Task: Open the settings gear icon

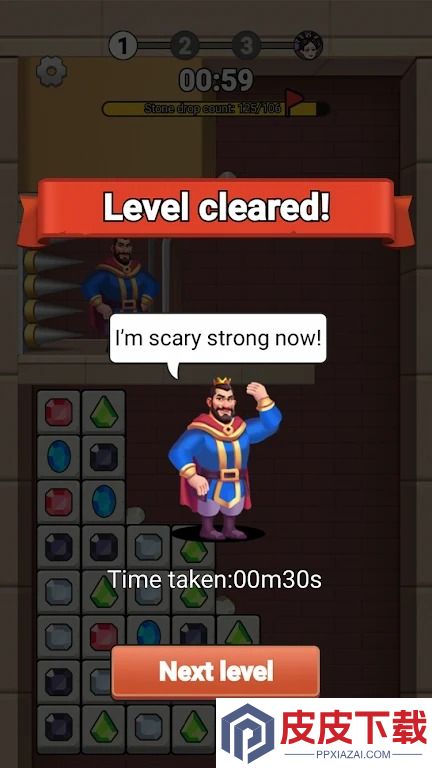Action: pos(51,72)
